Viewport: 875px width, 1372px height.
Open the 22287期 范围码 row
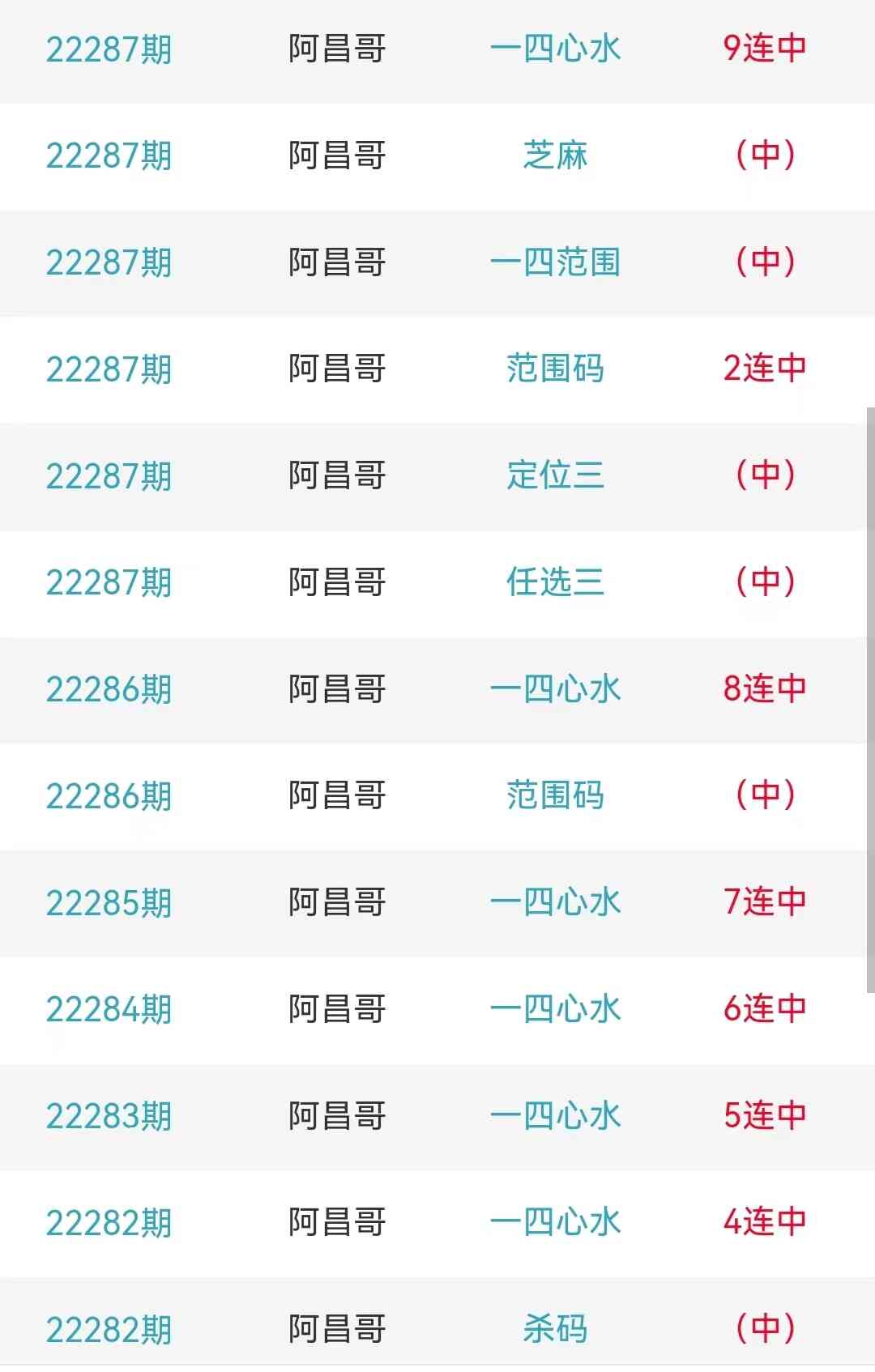pos(555,369)
